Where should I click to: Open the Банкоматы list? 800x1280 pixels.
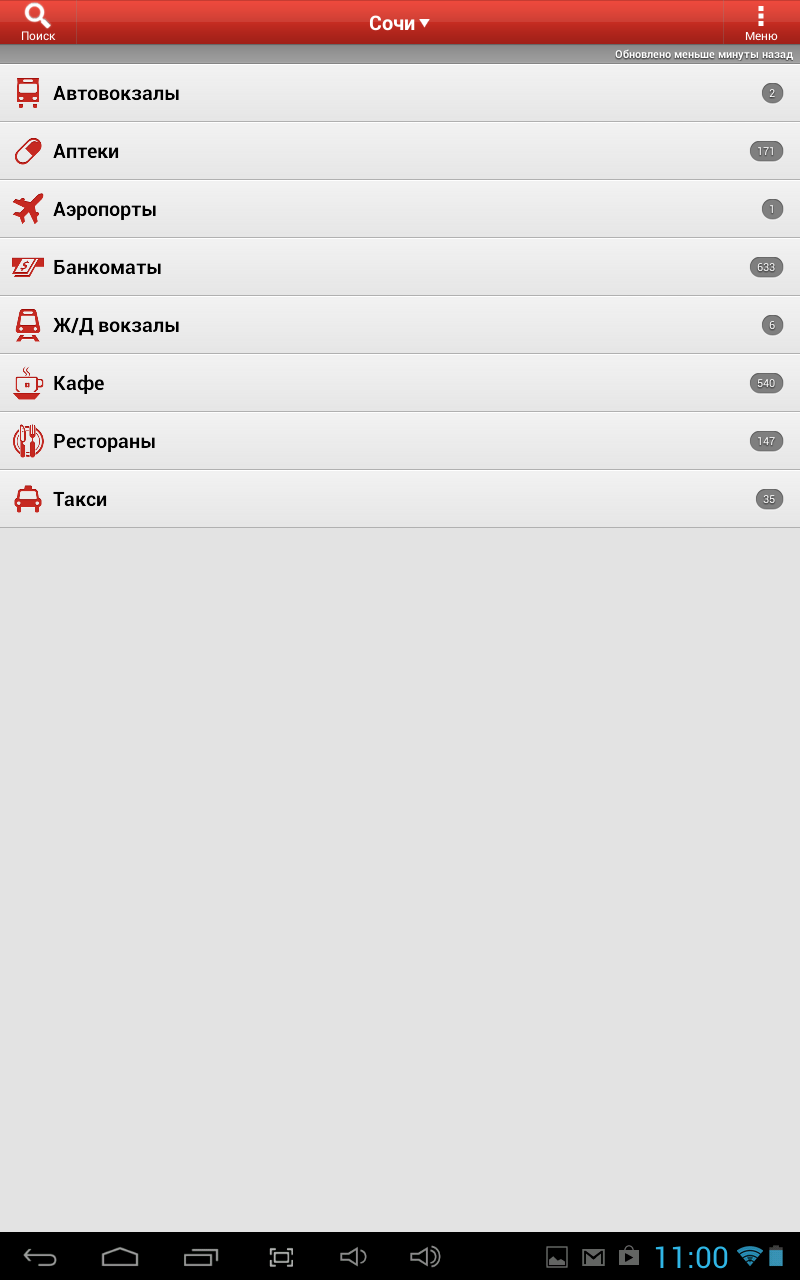400,267
